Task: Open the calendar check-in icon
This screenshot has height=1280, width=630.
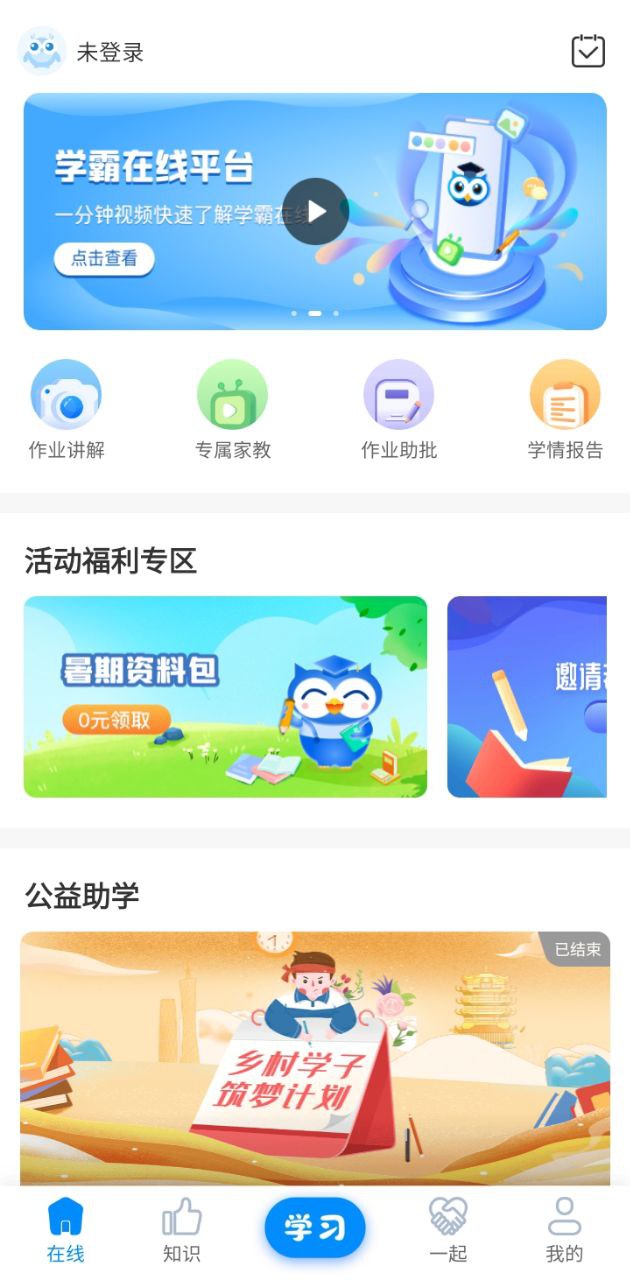Action: pyautogui.click(x=588, y=51)
